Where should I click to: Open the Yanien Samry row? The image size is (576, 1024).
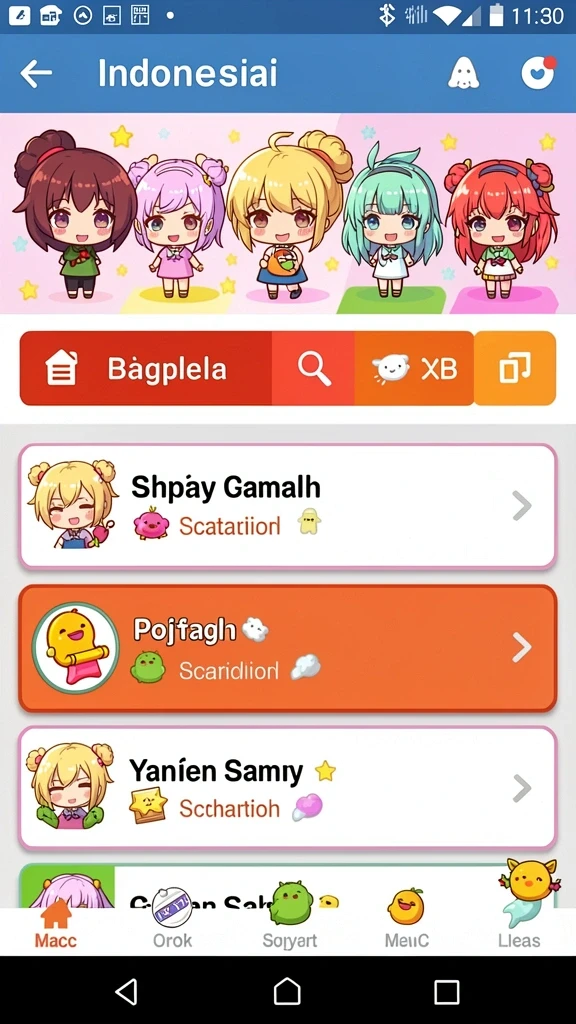click(x=288, y=788)
